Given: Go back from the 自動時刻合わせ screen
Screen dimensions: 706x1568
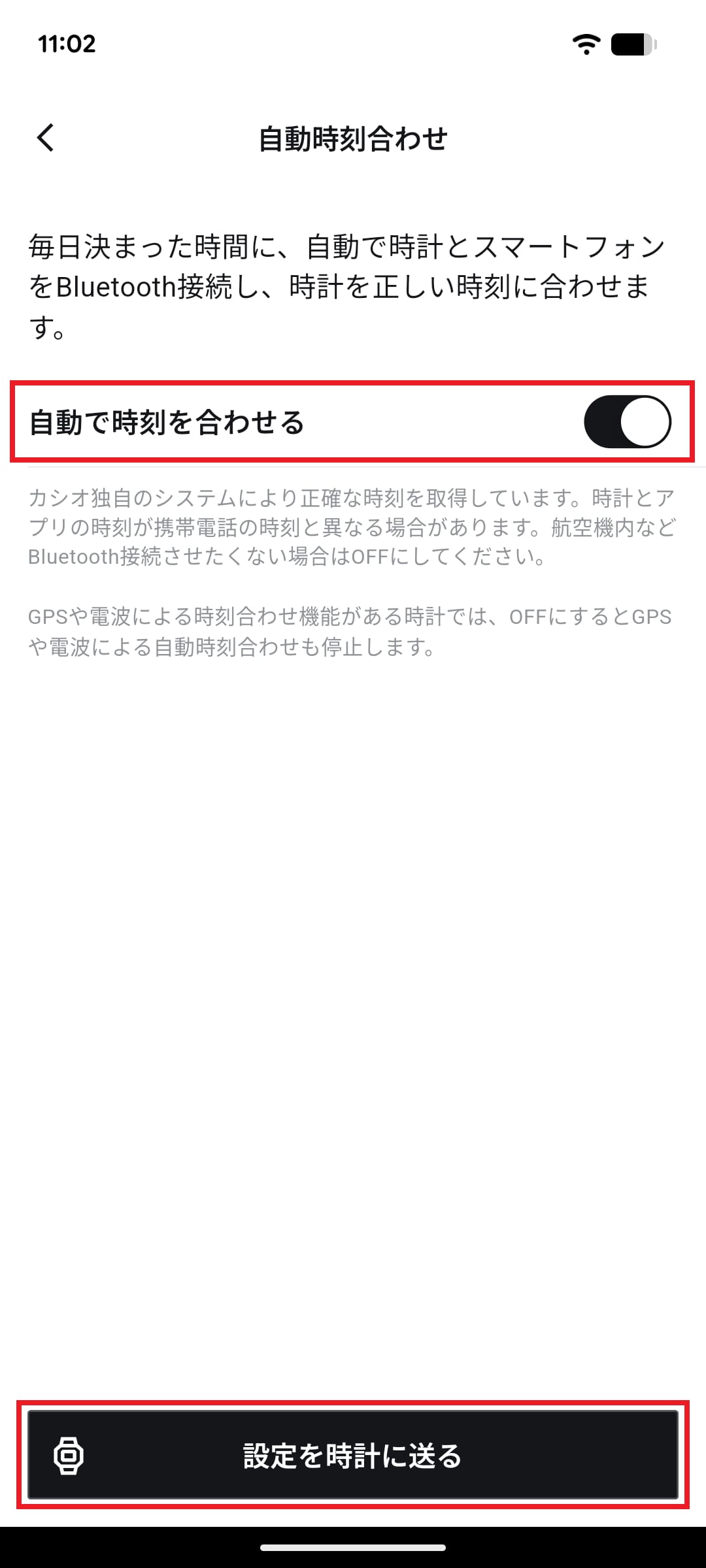Looking at the screenshot, I should [x=46, y=138].
